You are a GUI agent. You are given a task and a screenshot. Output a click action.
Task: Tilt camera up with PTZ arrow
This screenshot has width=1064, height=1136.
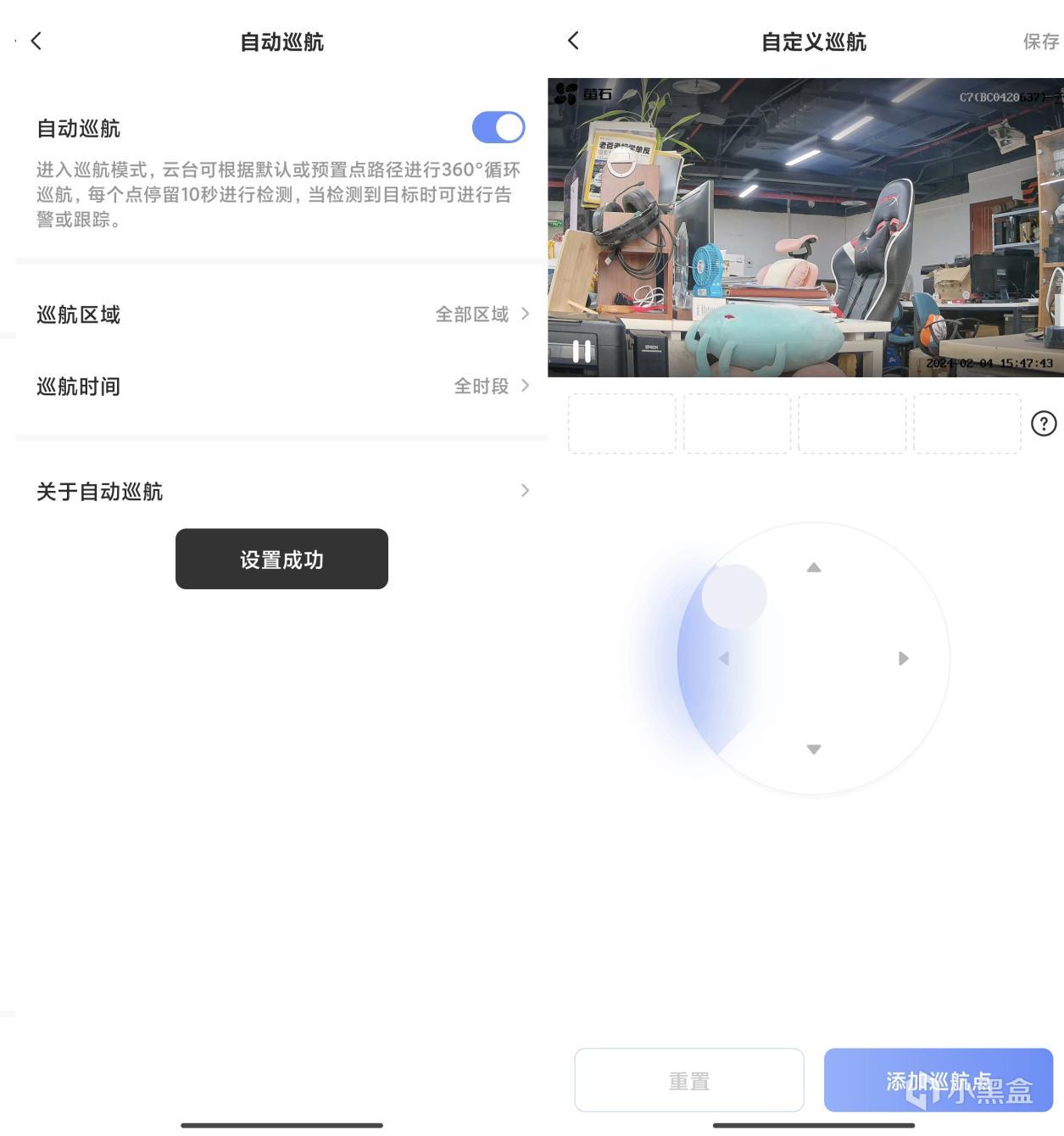(x=813, y=567)
